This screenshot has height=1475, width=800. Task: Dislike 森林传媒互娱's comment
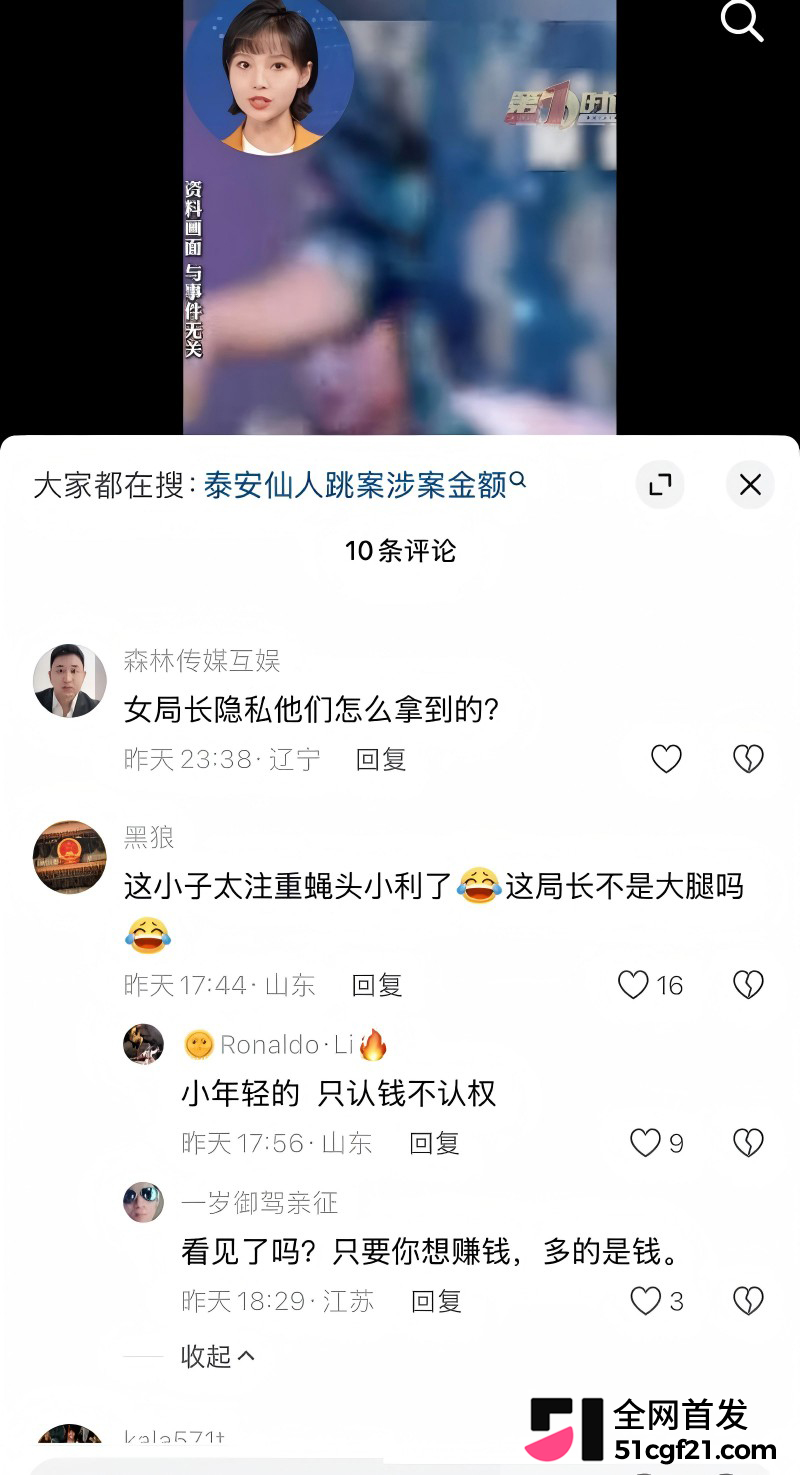tap(748, 759)
